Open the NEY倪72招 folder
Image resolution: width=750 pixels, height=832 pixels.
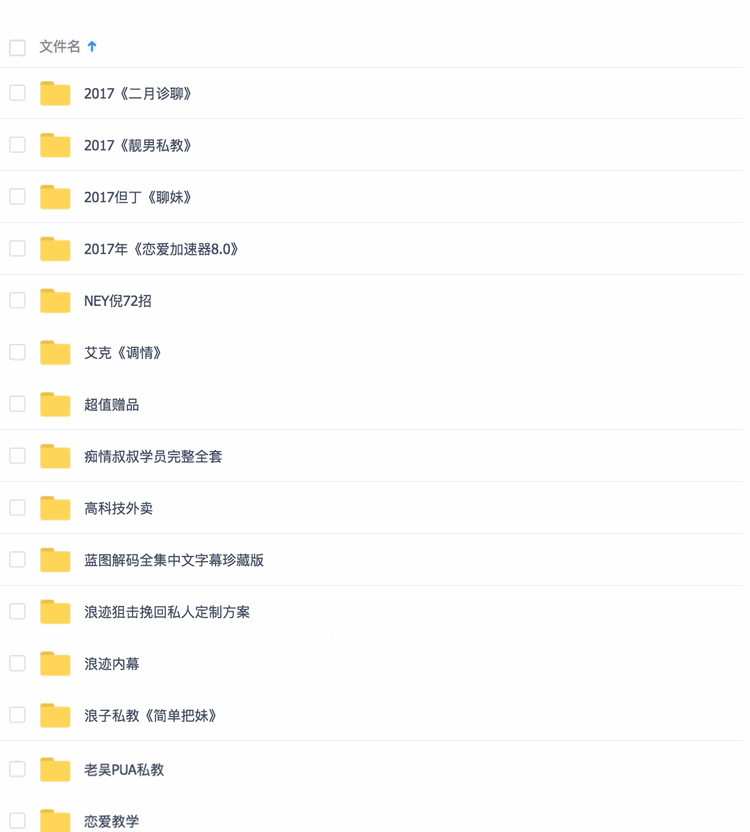tap(117, 301)
